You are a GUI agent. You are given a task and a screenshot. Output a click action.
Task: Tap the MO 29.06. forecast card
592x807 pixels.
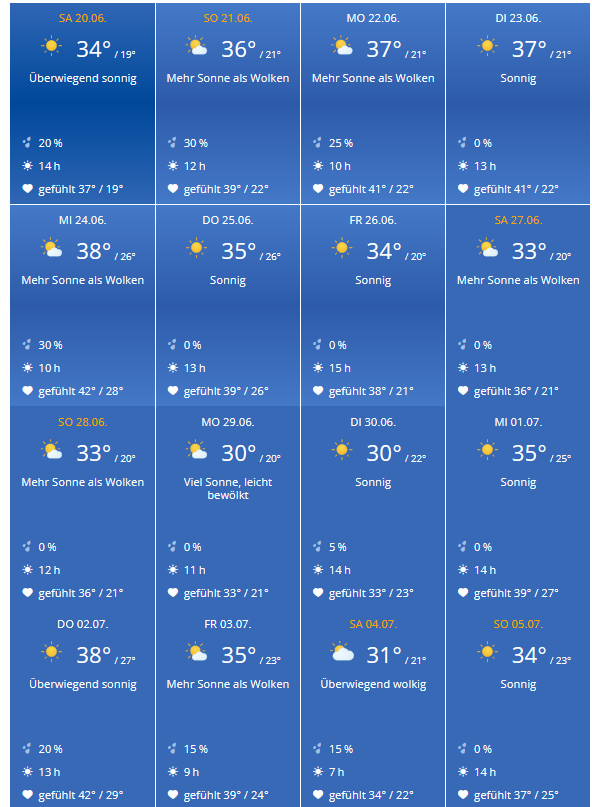228,507
